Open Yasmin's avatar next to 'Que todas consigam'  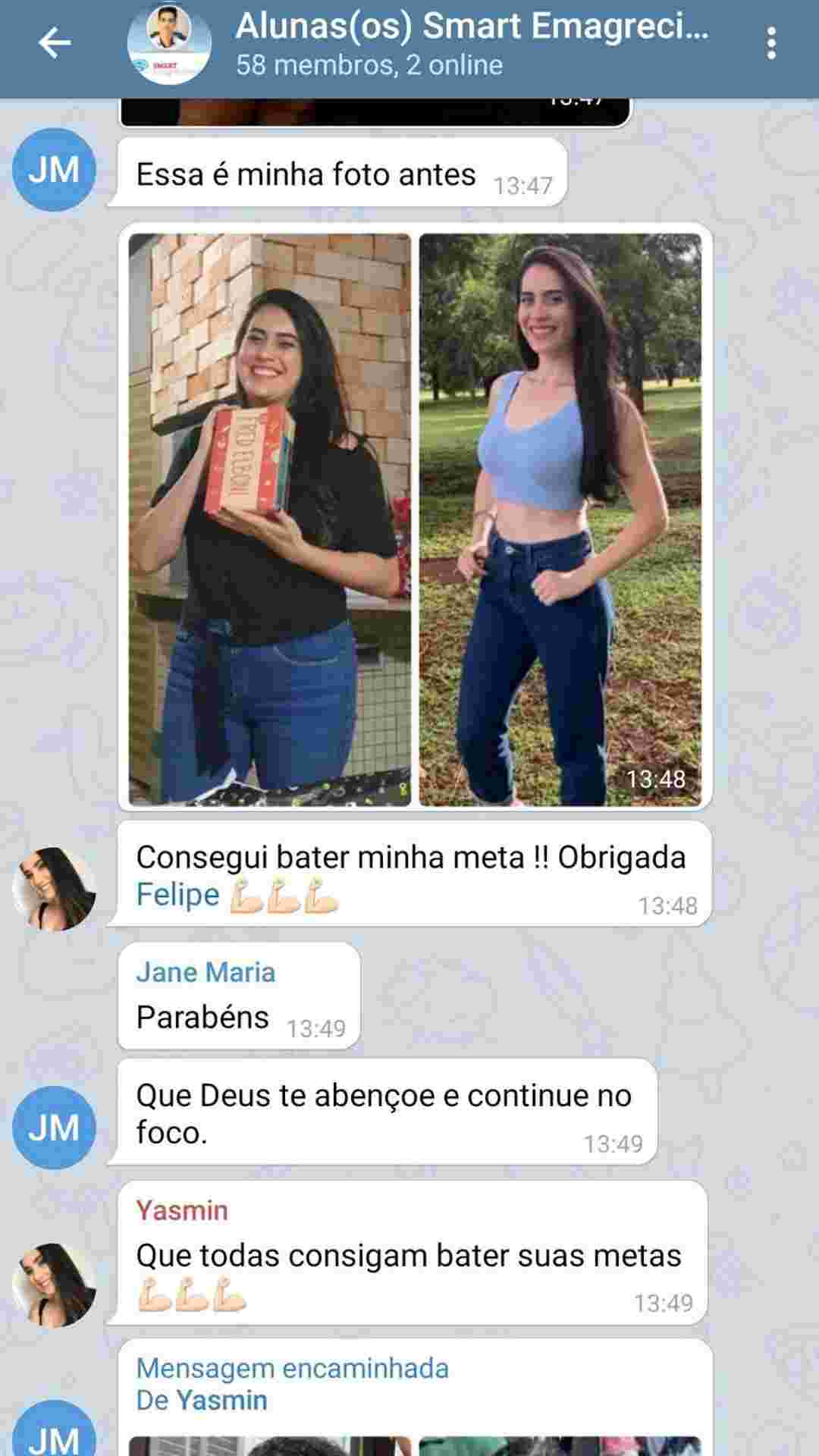54,1285
